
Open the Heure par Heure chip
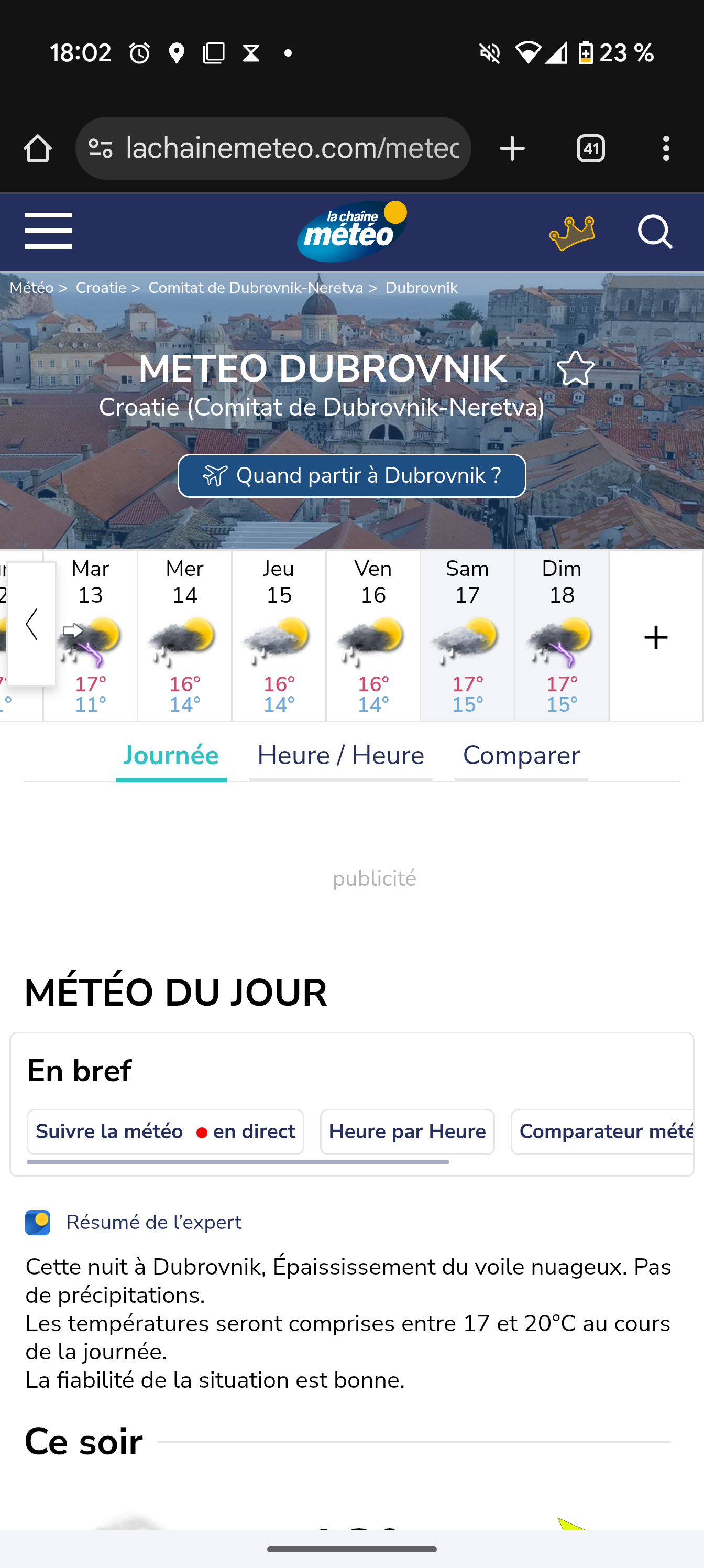[x=407, y=1131]
